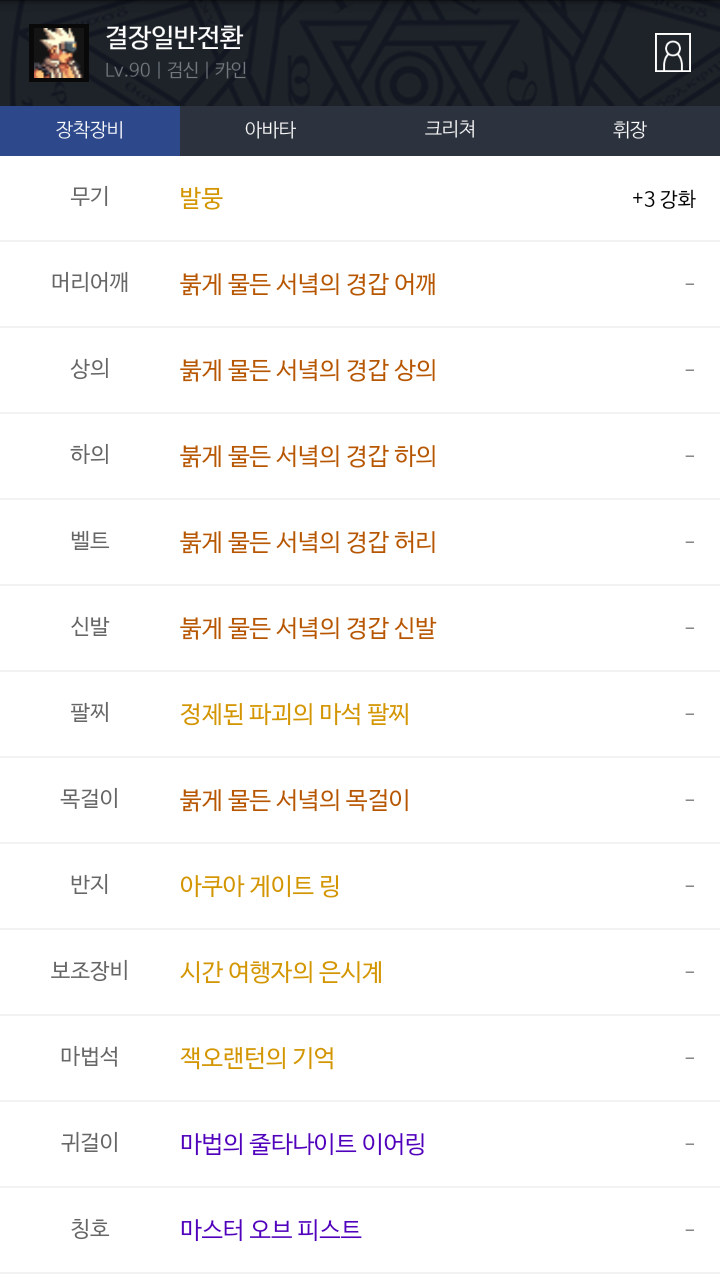
Task: View 붉게 물든 서녘의 목걸이 details
Action: pyautogui.click(x=295, y=800)
